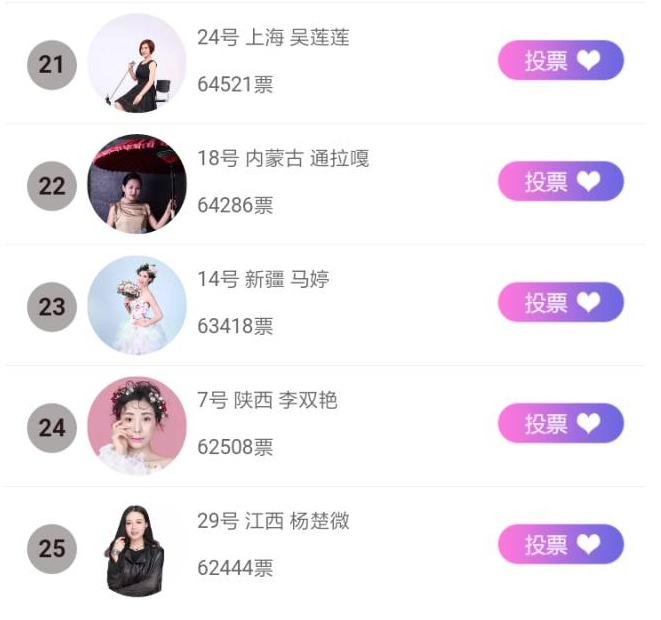The image size is (661, 620).
Task: View 通拉嘎's profile picture
Action: click(137, 184)
